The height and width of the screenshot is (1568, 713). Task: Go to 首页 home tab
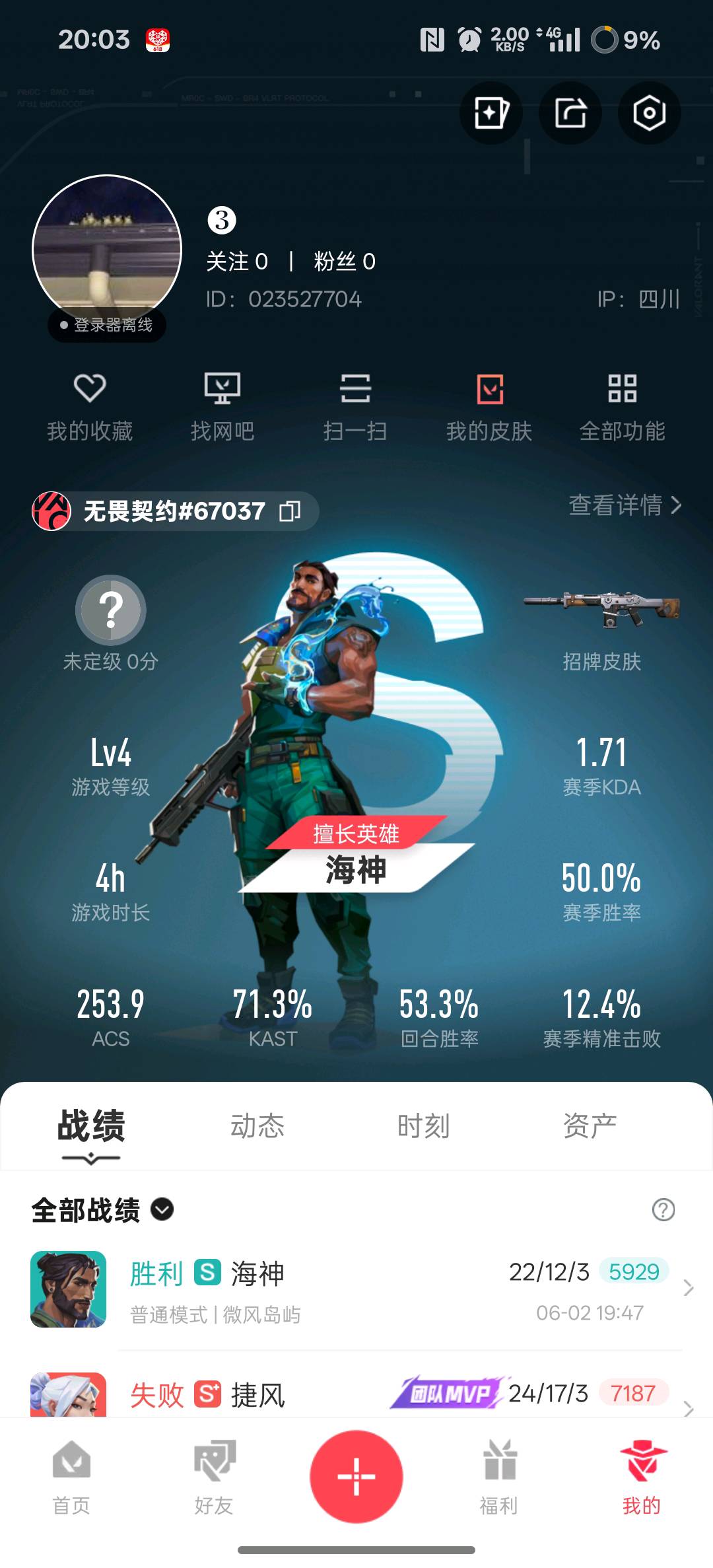pos(71,1477)
